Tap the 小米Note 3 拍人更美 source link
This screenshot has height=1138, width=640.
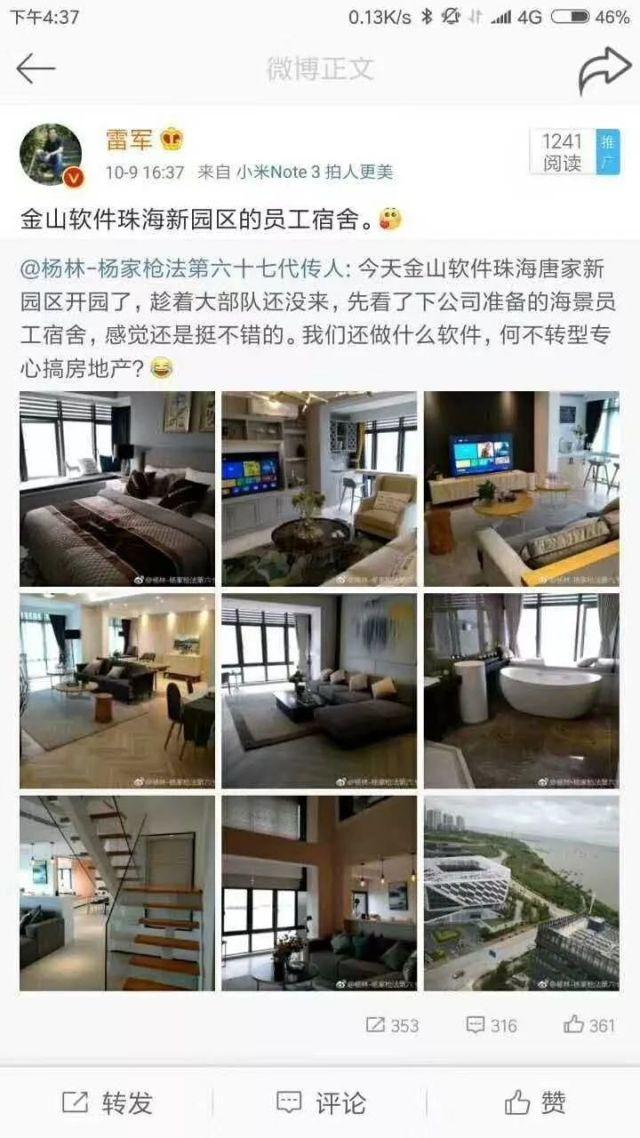[x=314, y=172]
